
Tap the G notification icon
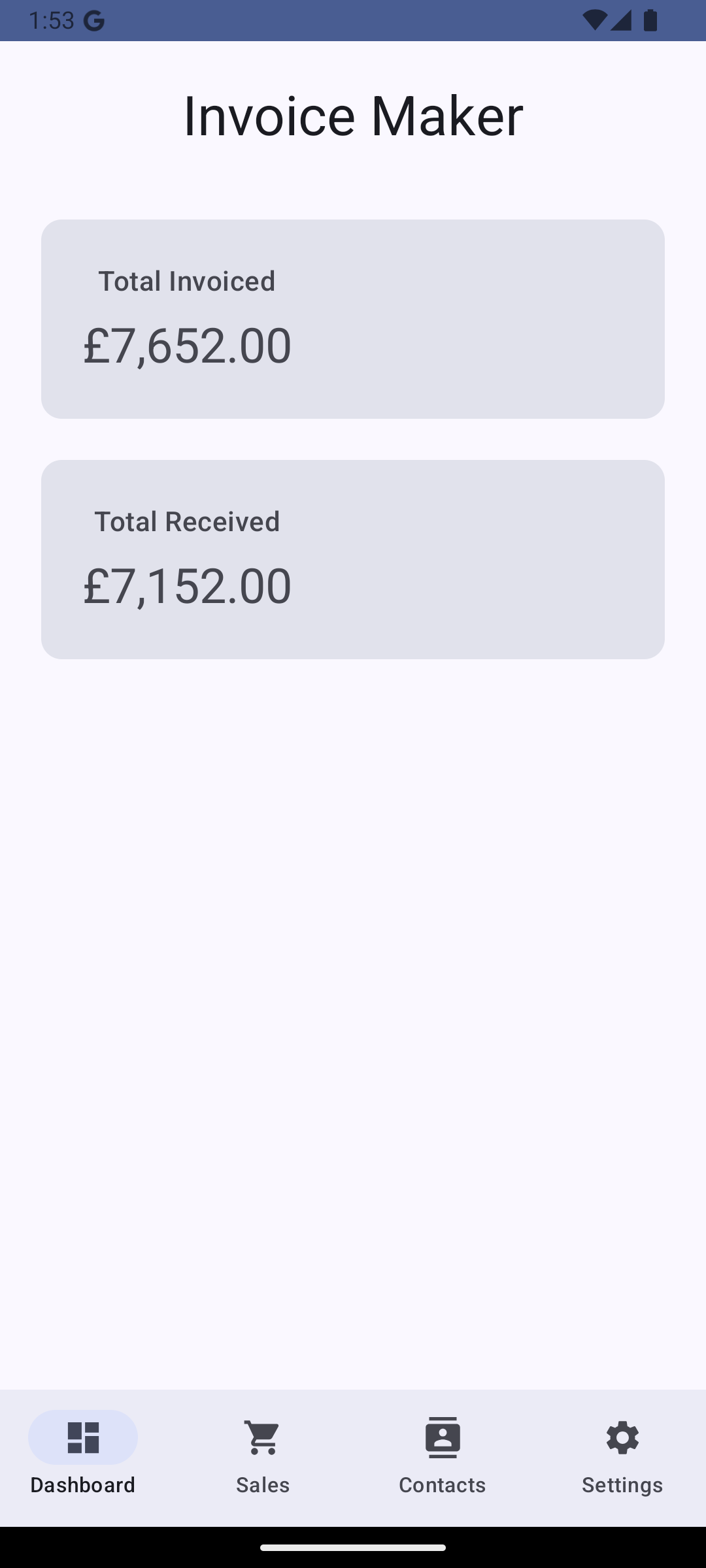93,20
